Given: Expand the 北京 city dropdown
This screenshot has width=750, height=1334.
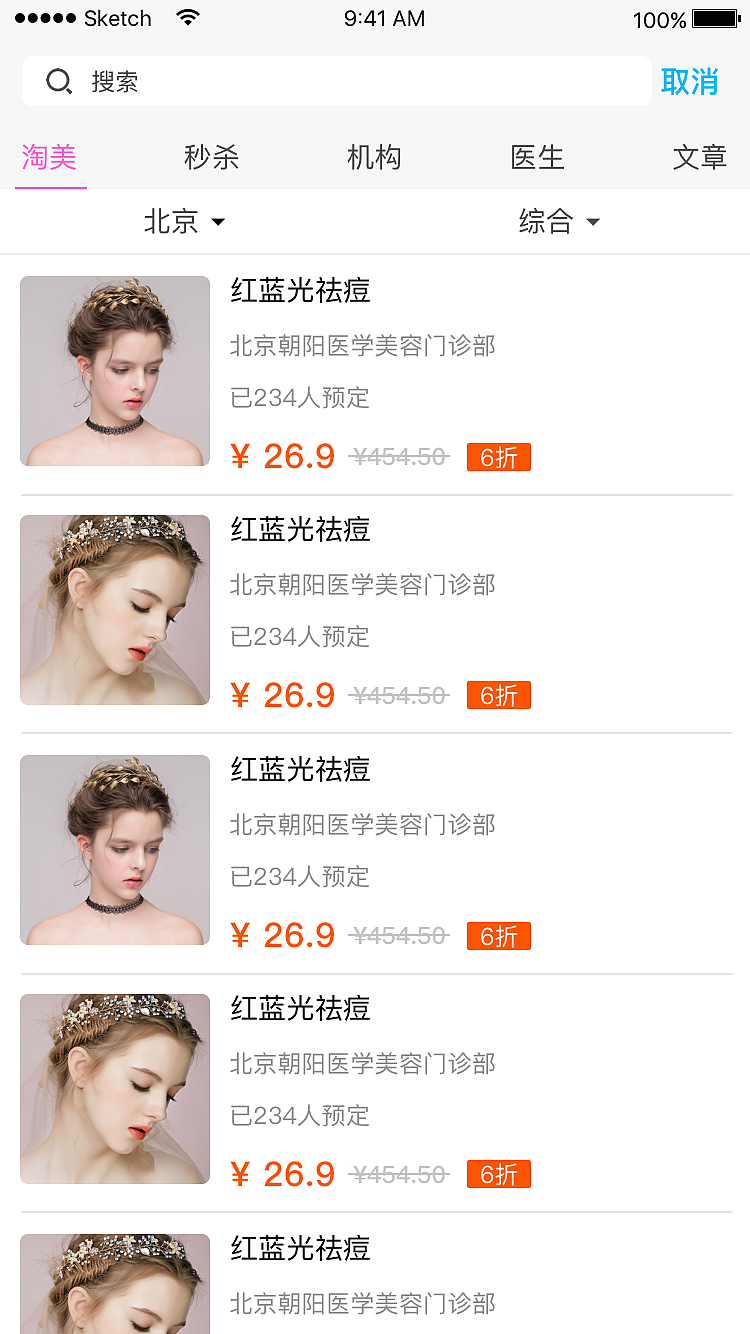Looking at the screenshot, I should tap(185, 221).
